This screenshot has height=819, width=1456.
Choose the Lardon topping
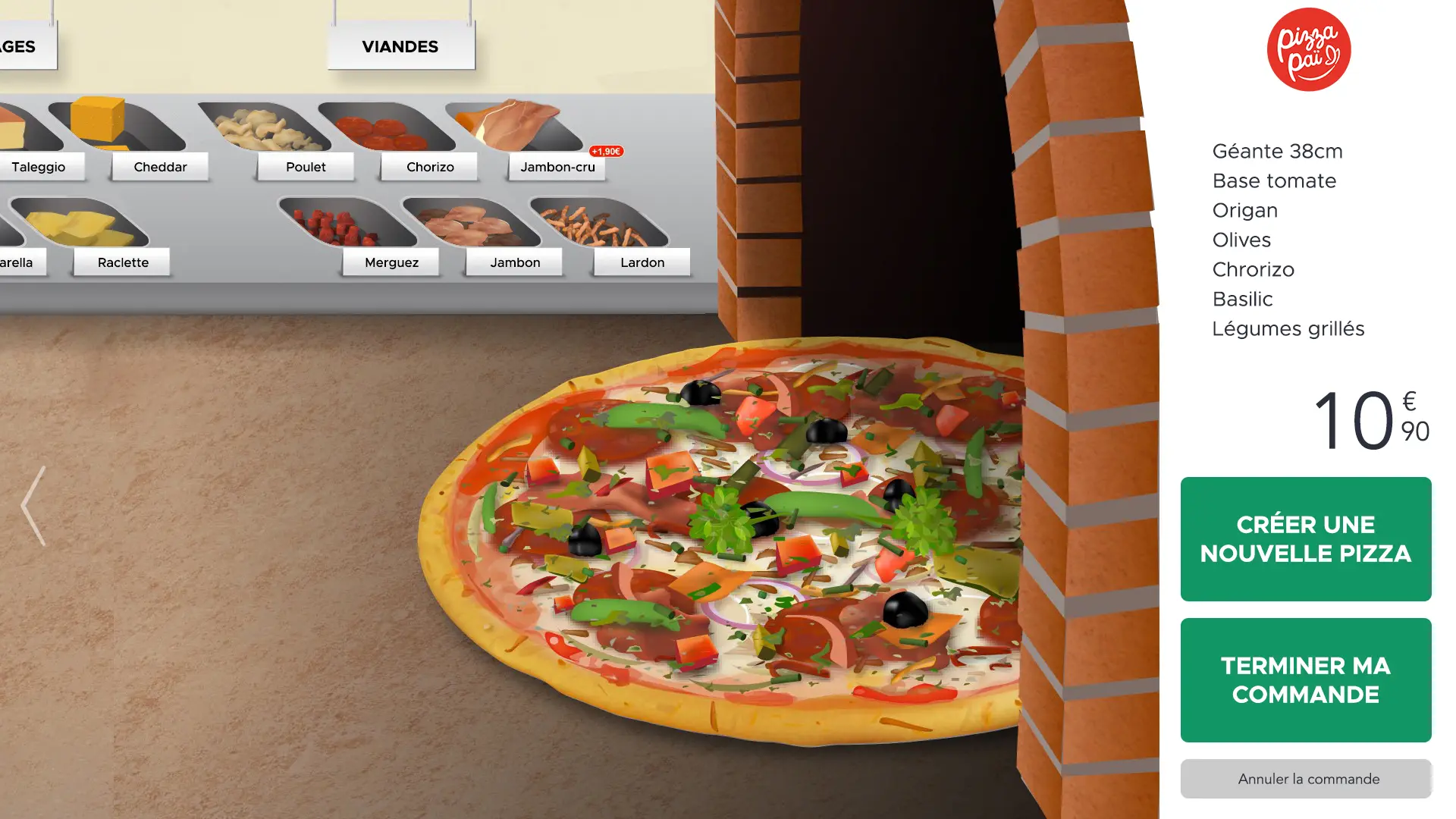pos(642,262)
